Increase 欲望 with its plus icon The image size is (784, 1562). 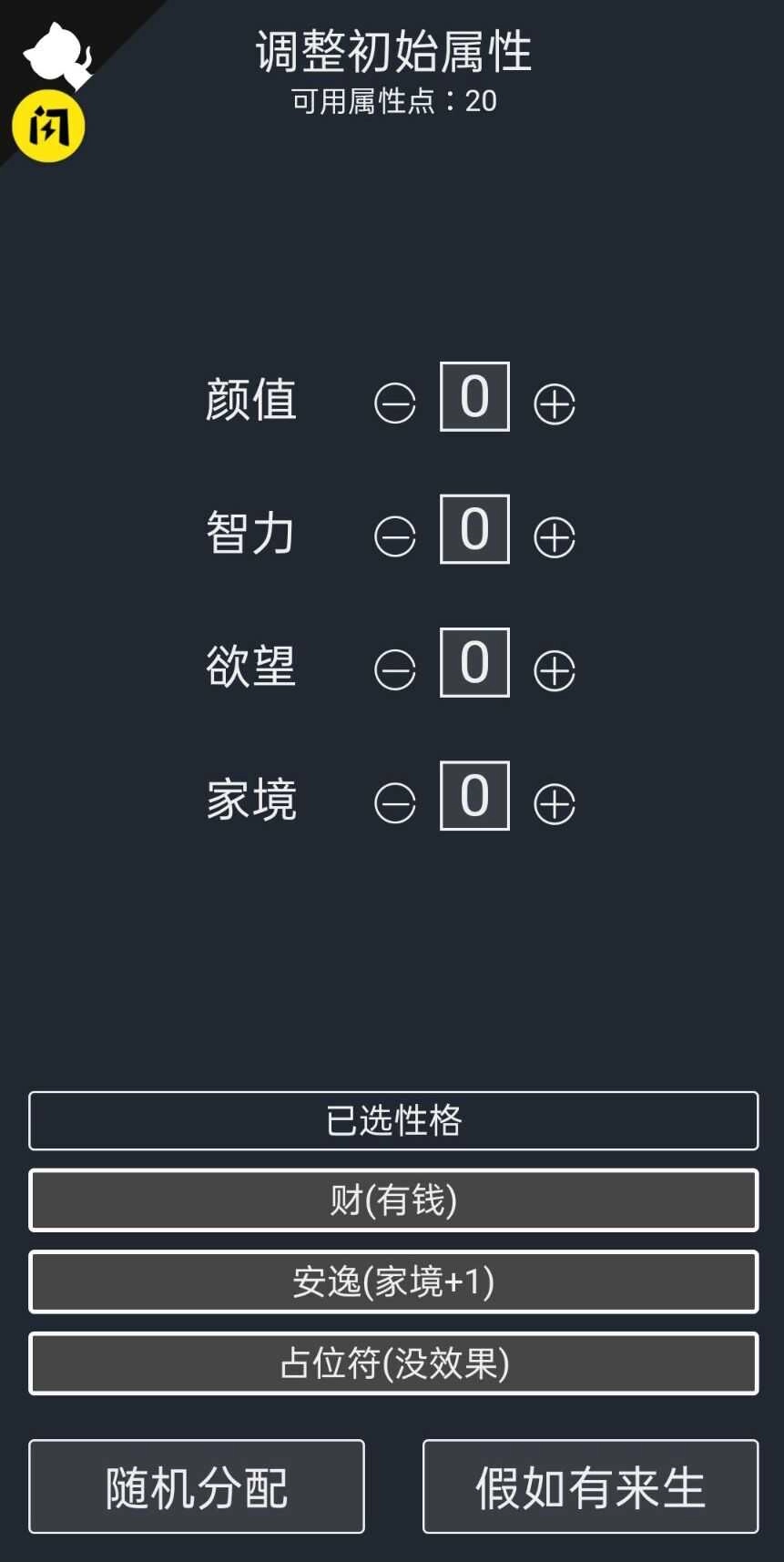(x=555, y=667)
